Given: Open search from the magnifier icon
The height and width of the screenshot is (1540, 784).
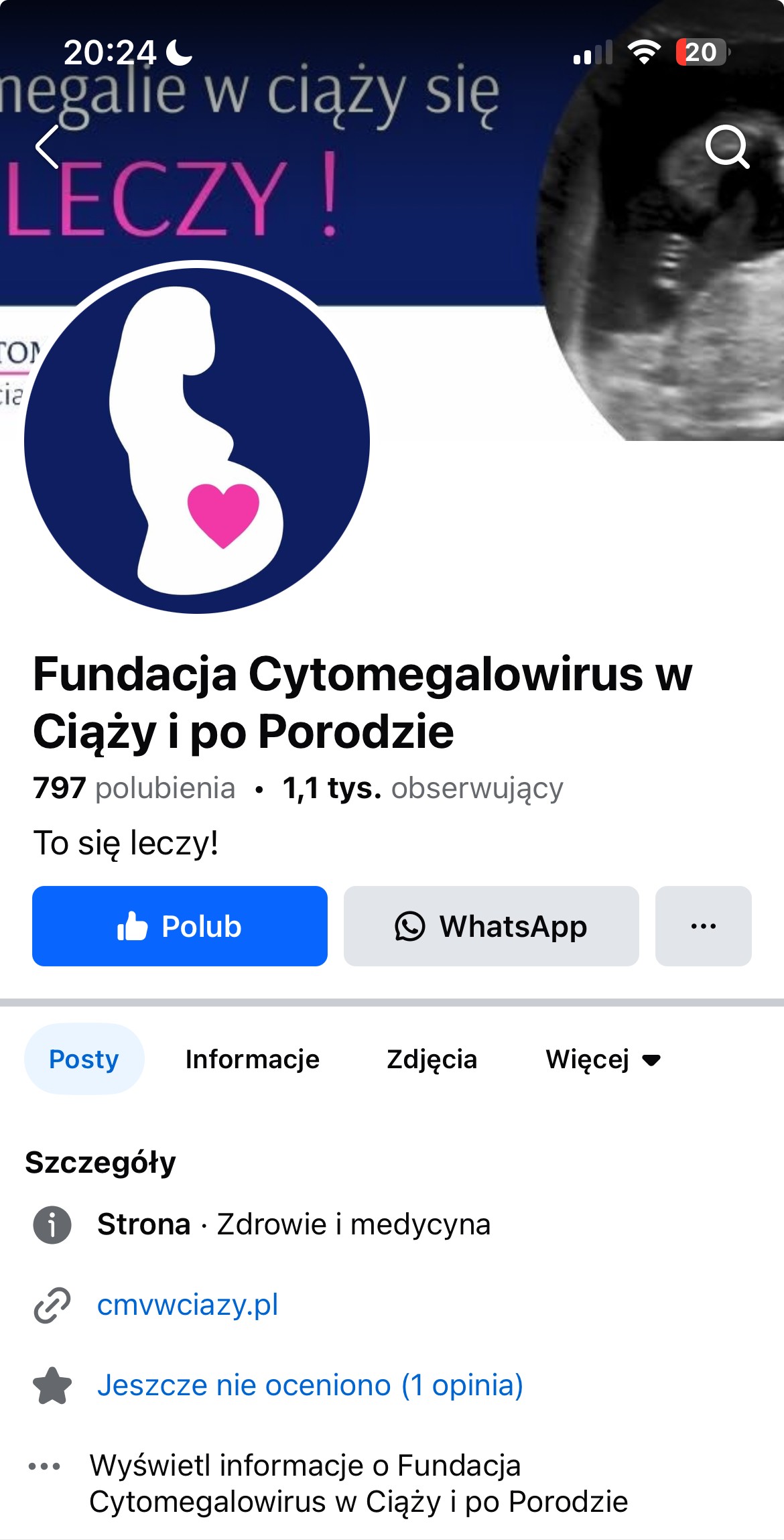Looking at the screenshot, I should [726, 146].
